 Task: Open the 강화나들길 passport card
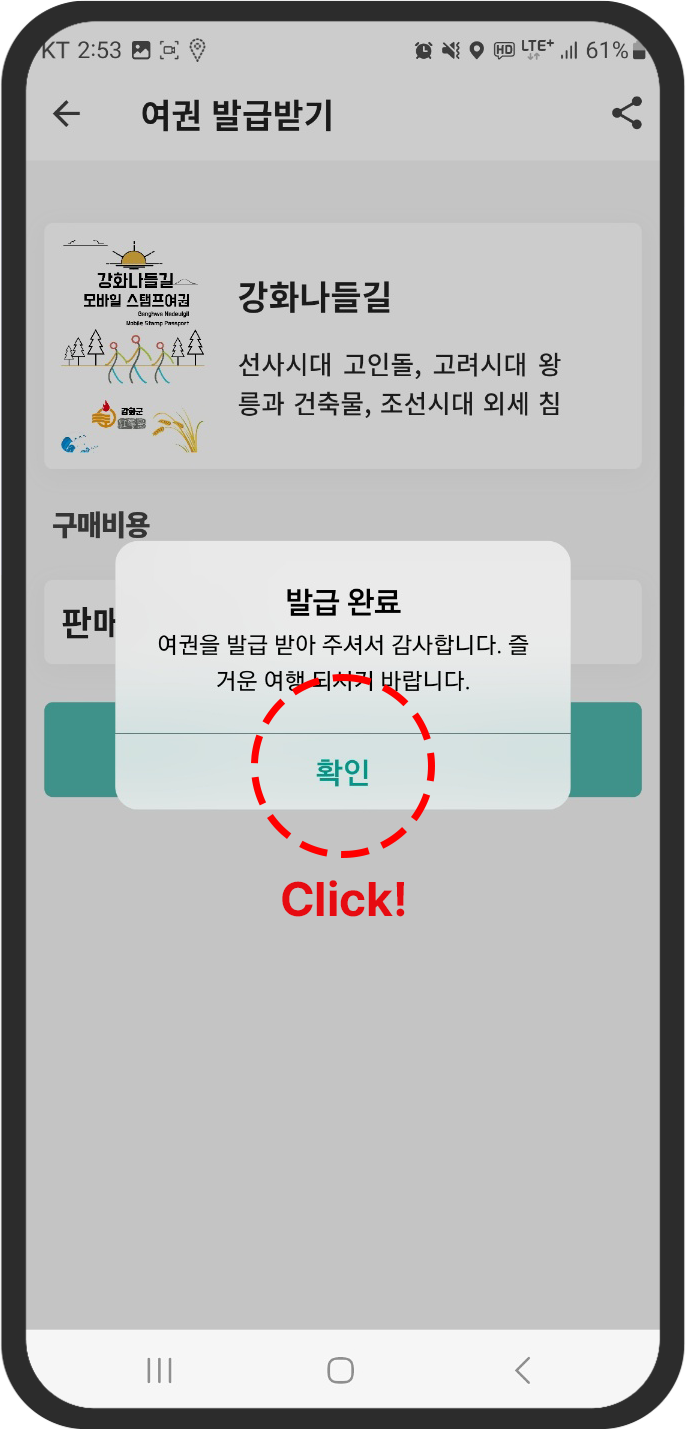coord(342,346)
